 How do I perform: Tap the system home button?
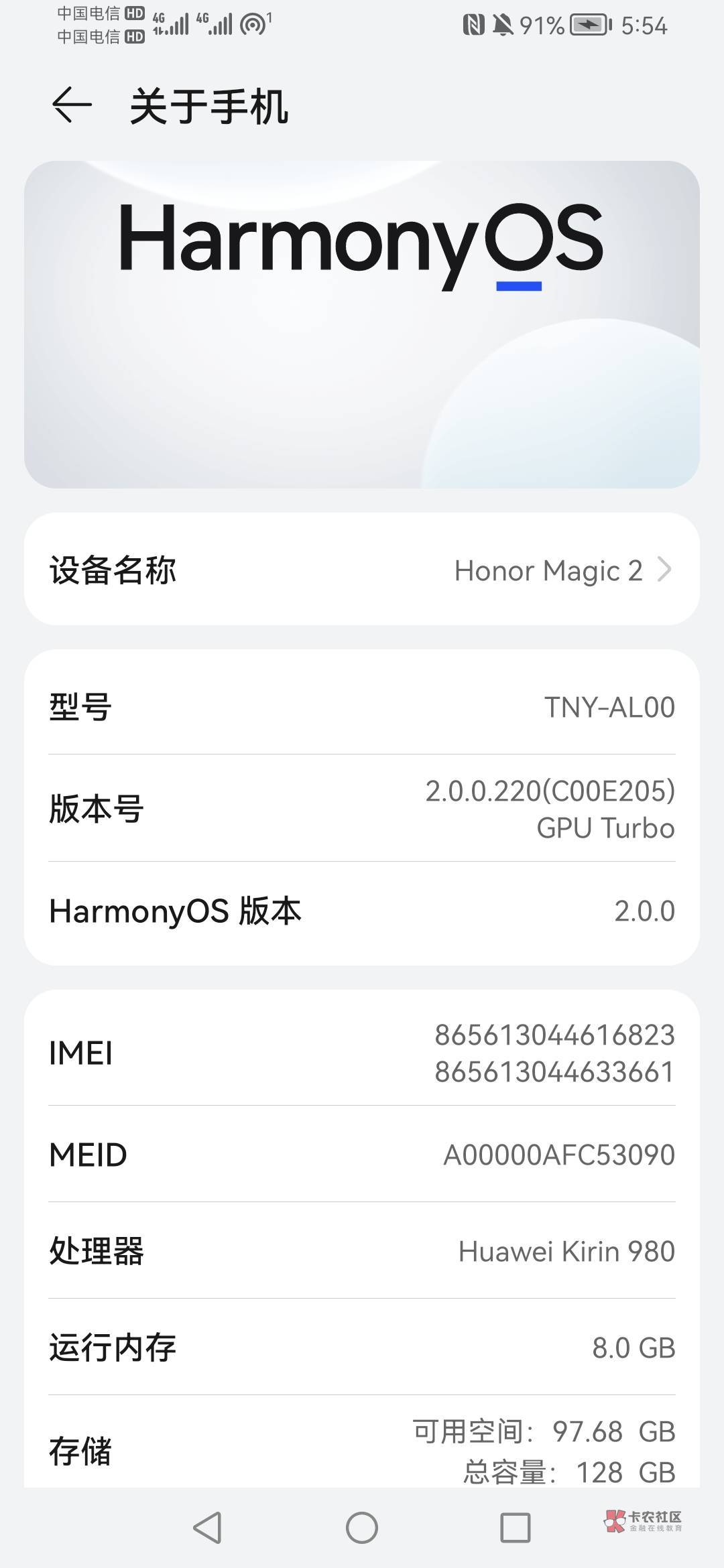pyautogui.click(x=362, y=1528)
